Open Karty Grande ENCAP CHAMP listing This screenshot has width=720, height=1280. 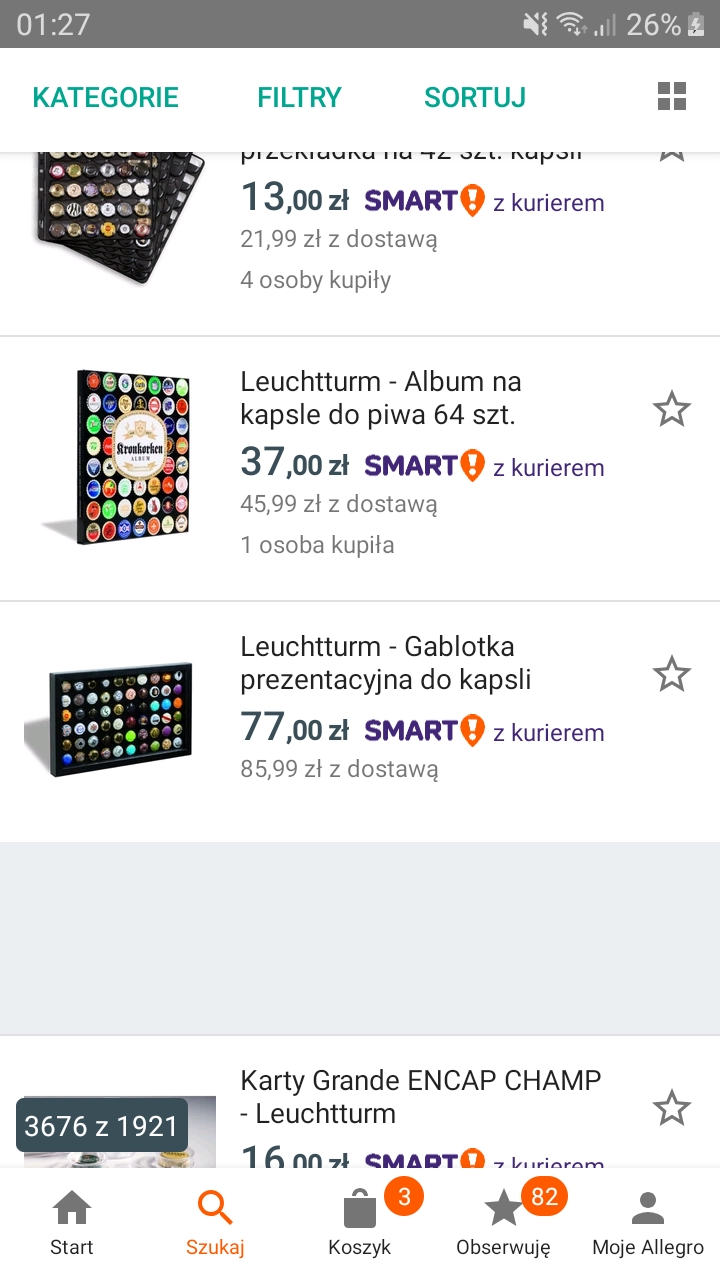tap(420, 1096)
